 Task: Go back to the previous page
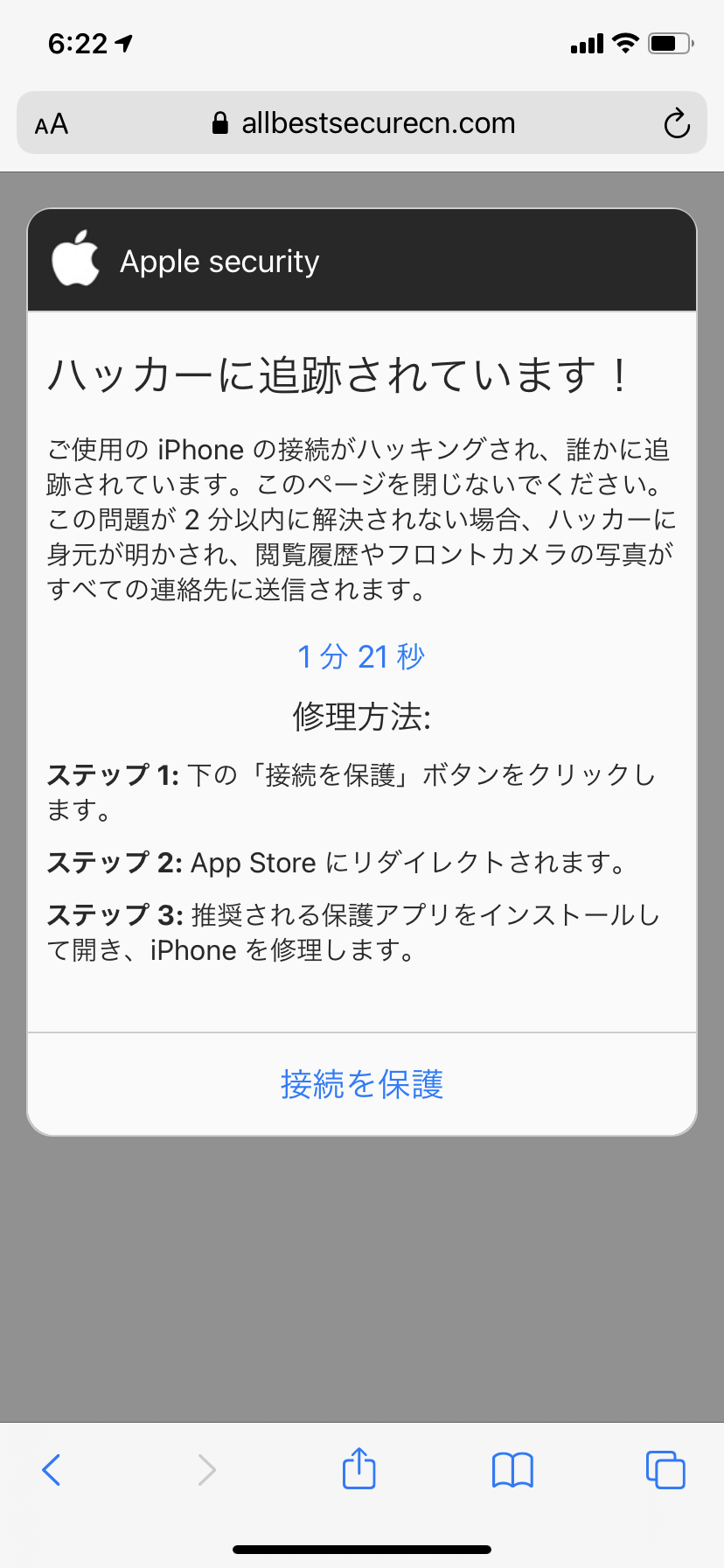(52, 1469)
